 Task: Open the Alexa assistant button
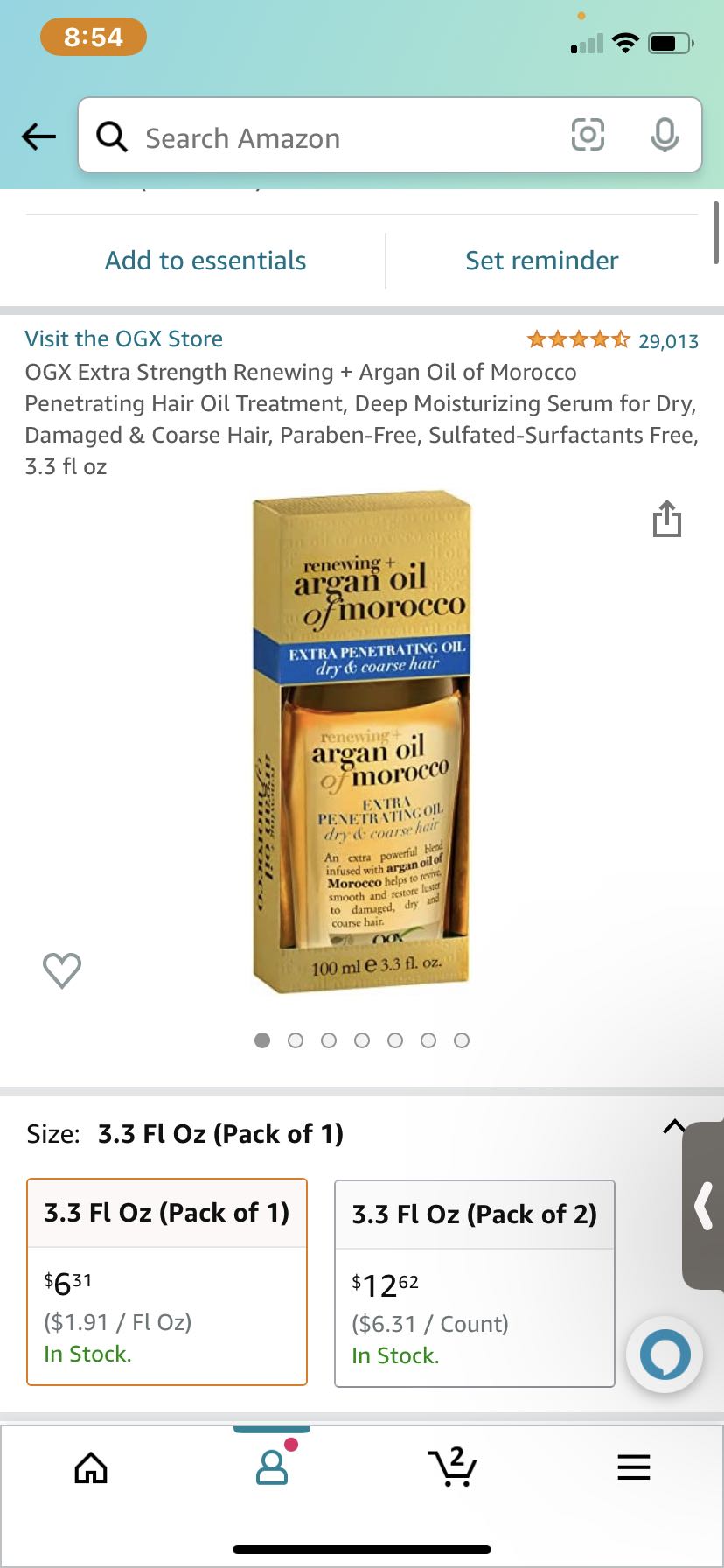click(665, 1354)
